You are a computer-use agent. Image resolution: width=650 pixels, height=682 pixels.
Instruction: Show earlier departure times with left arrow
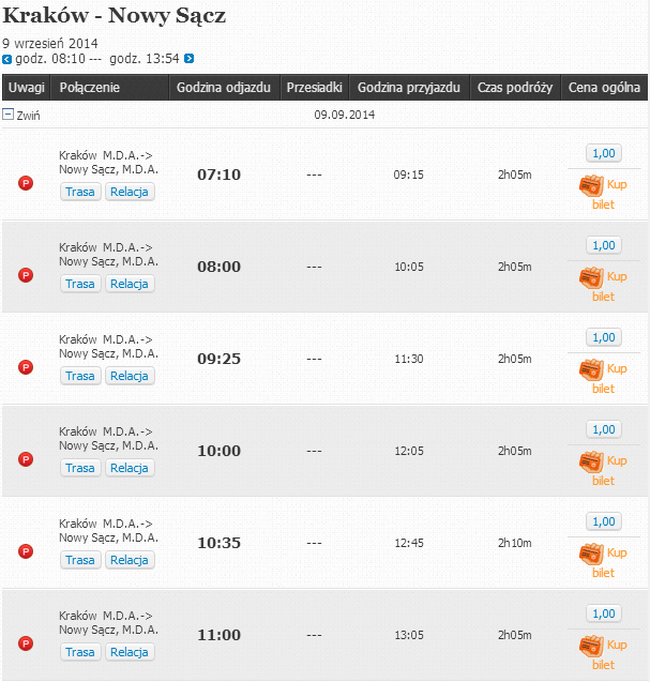pos(7,59)
